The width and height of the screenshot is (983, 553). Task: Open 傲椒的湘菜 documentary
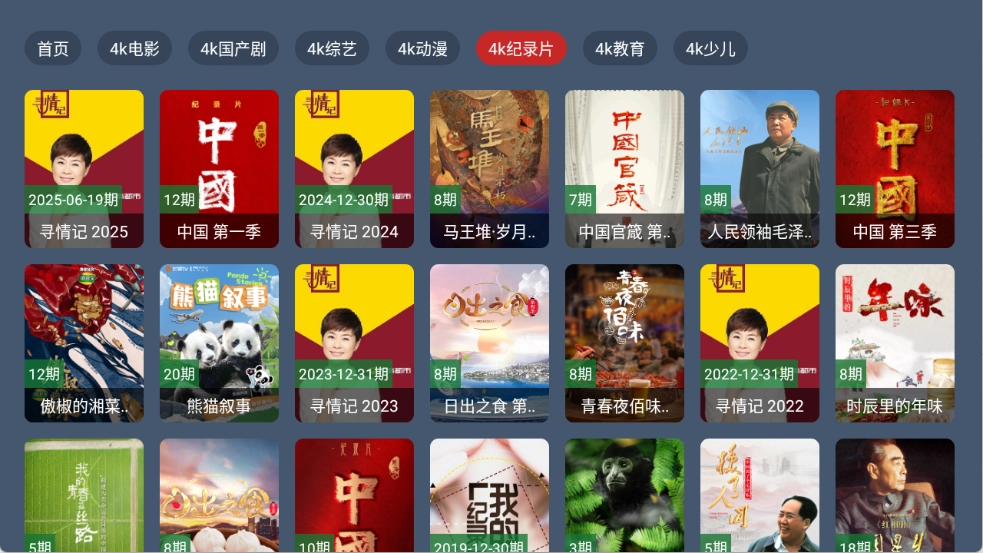pyautogui.click(x=84, y=342)
